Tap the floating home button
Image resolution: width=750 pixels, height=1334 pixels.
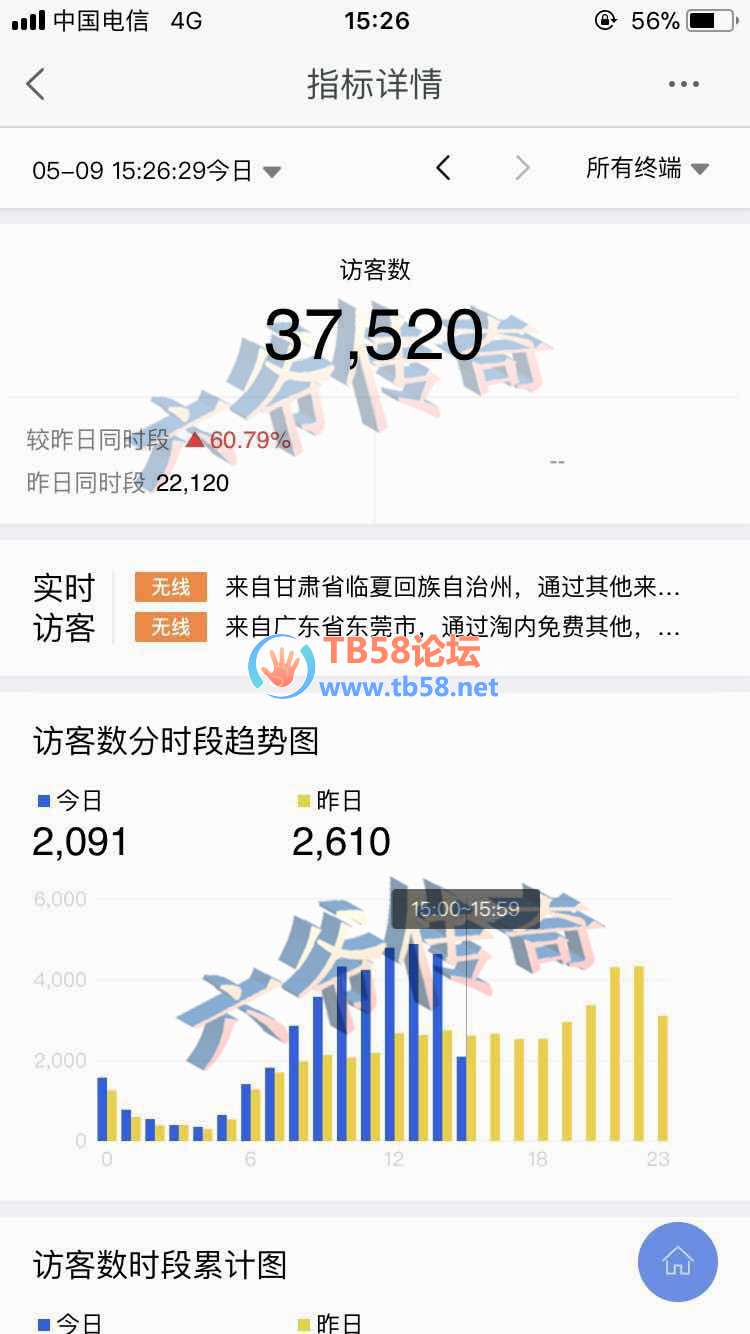[677, 1261]
